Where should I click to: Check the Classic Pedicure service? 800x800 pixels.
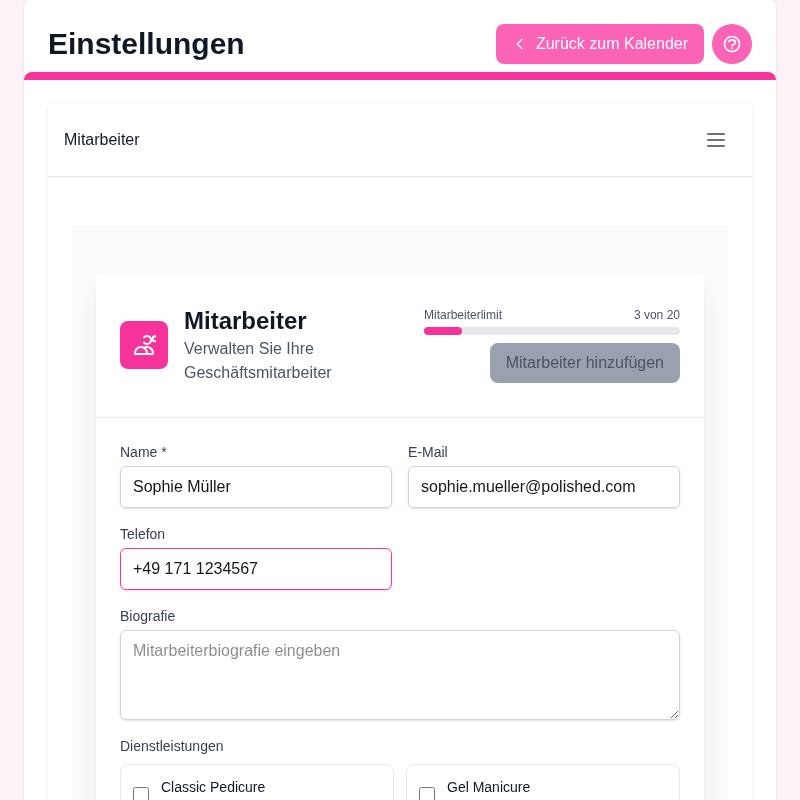(x=141, y=793)
